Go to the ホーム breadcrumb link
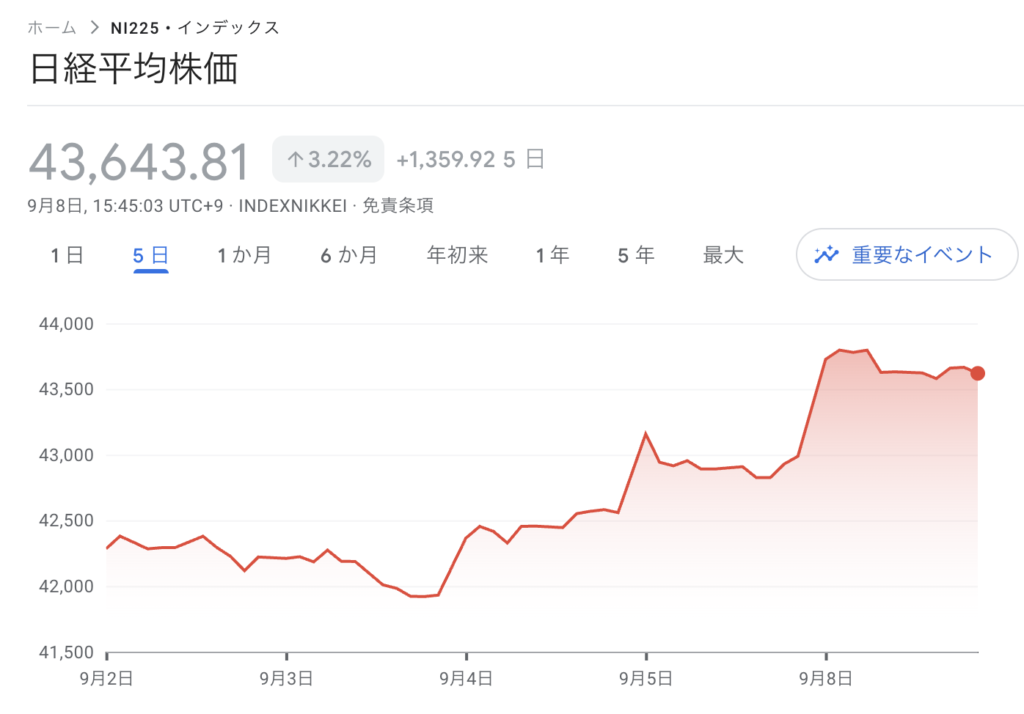The width and height of the screenshot is (1024, 714). tap(51, 27)
